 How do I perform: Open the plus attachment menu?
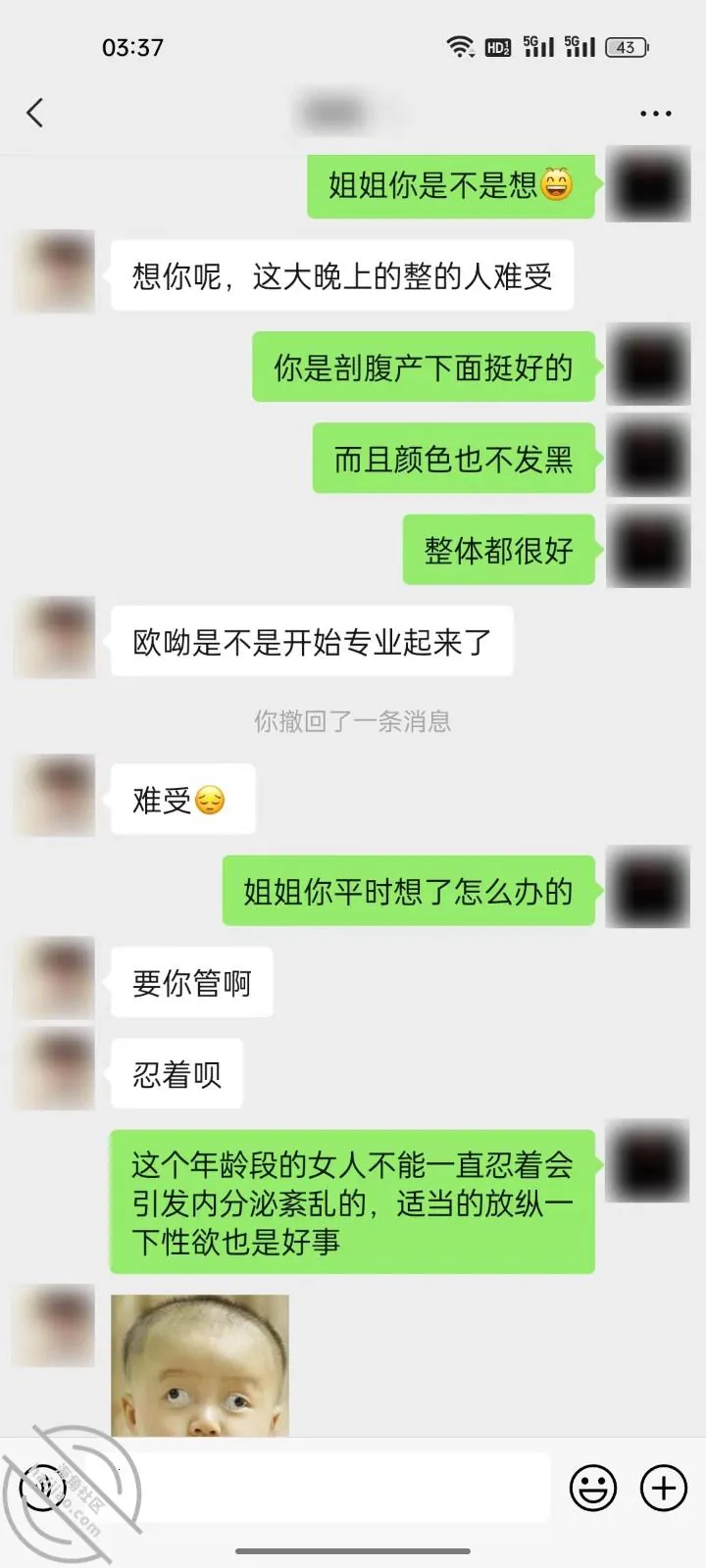coord(664,1489)
